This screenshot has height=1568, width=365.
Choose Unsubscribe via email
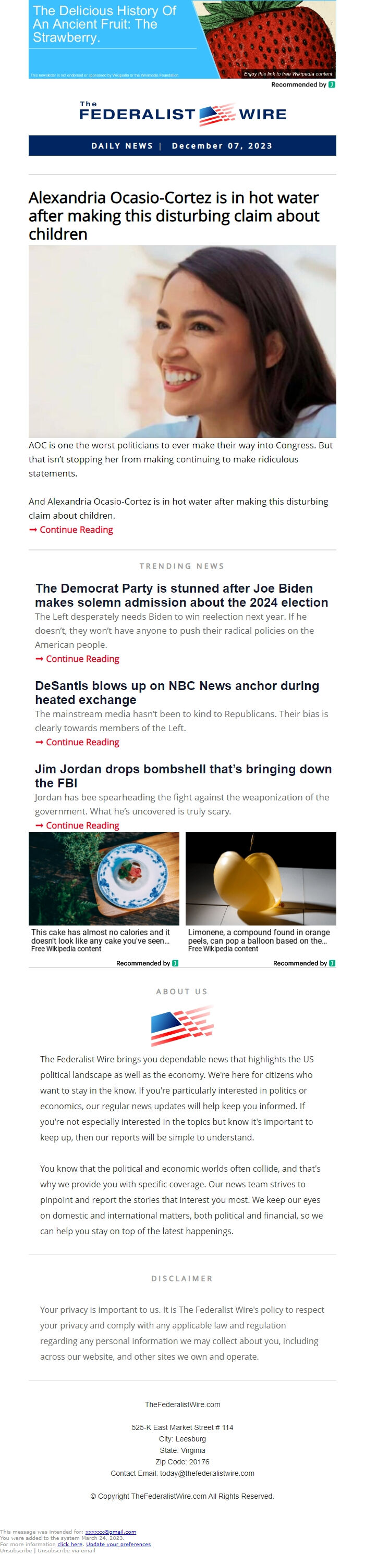(x=66, y=1550)
